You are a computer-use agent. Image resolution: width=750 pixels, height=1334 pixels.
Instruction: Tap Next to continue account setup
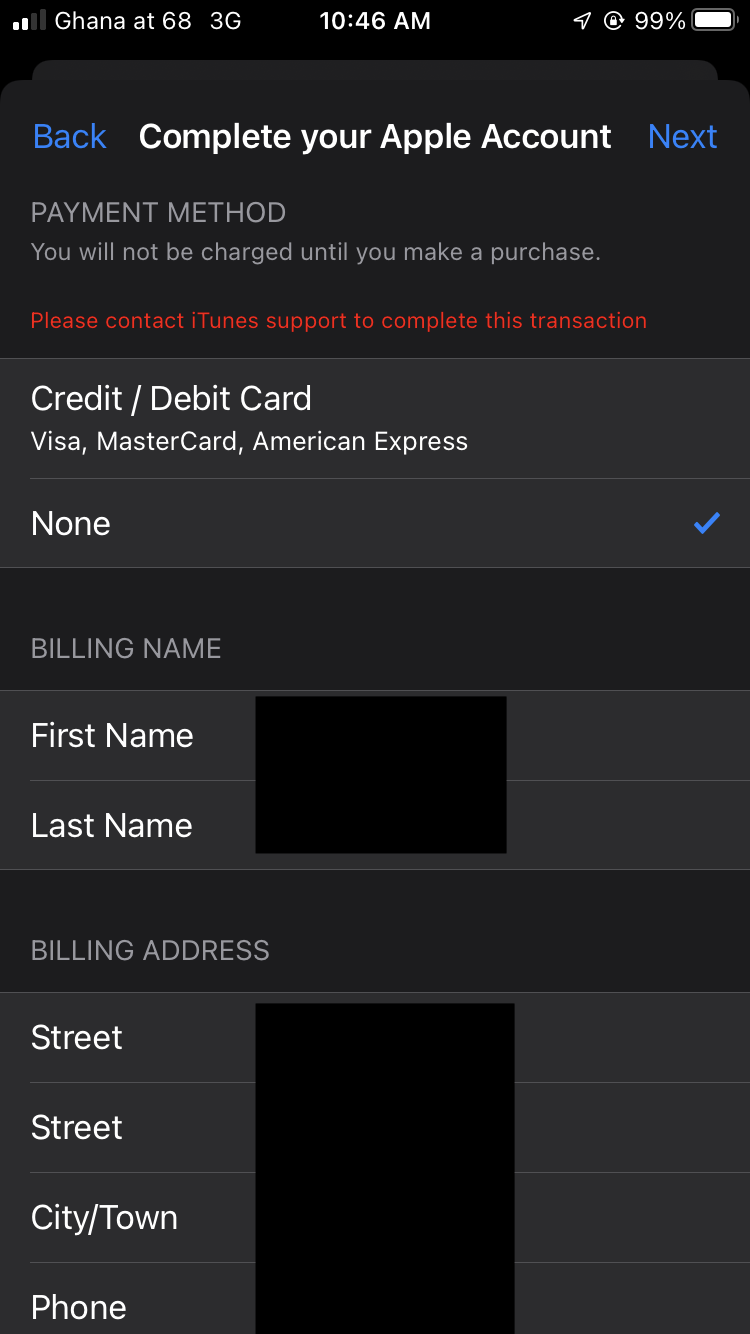pyautogui.click(x=682, y=136)
